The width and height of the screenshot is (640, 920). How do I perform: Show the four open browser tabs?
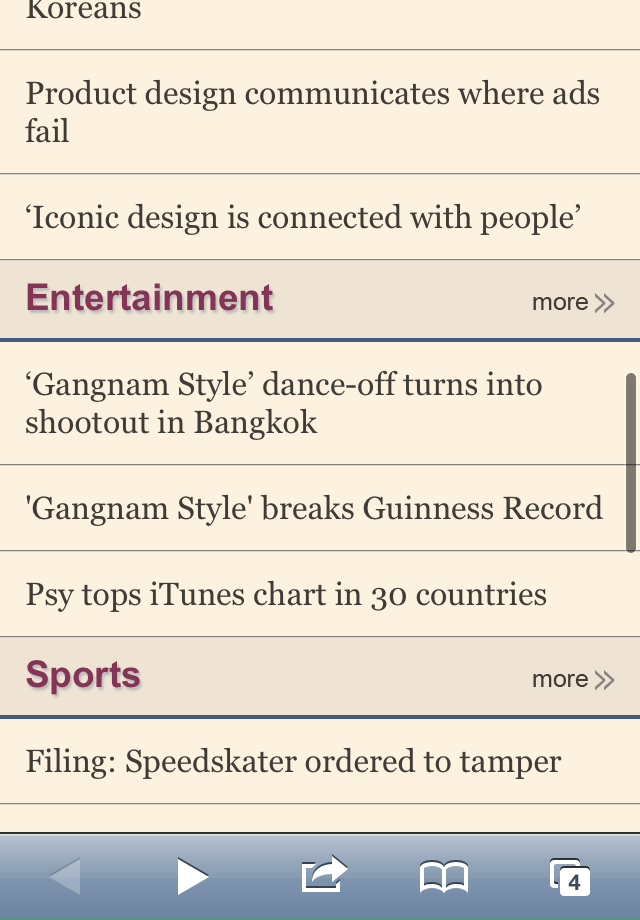click(x=570, y=877)
